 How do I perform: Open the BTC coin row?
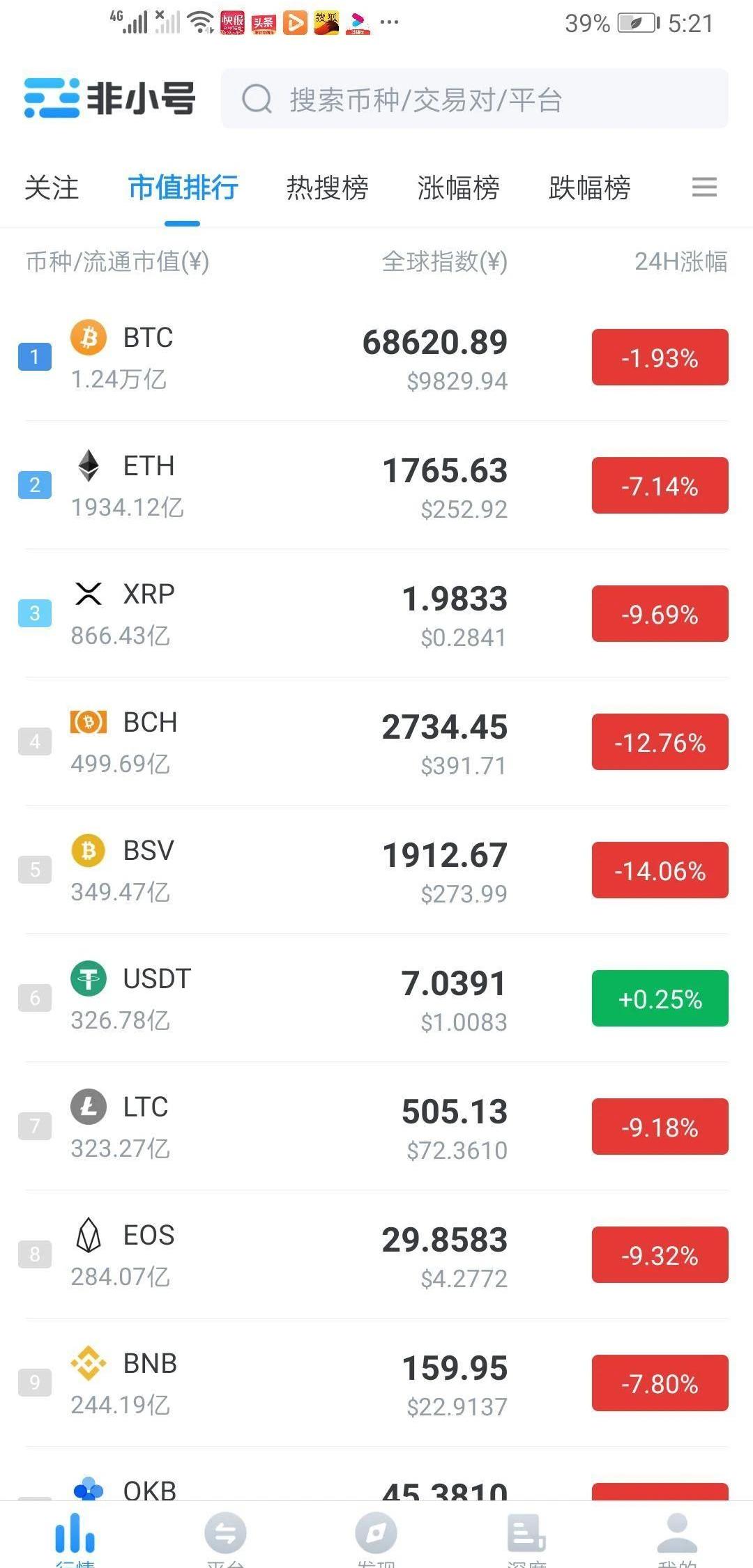279,358
